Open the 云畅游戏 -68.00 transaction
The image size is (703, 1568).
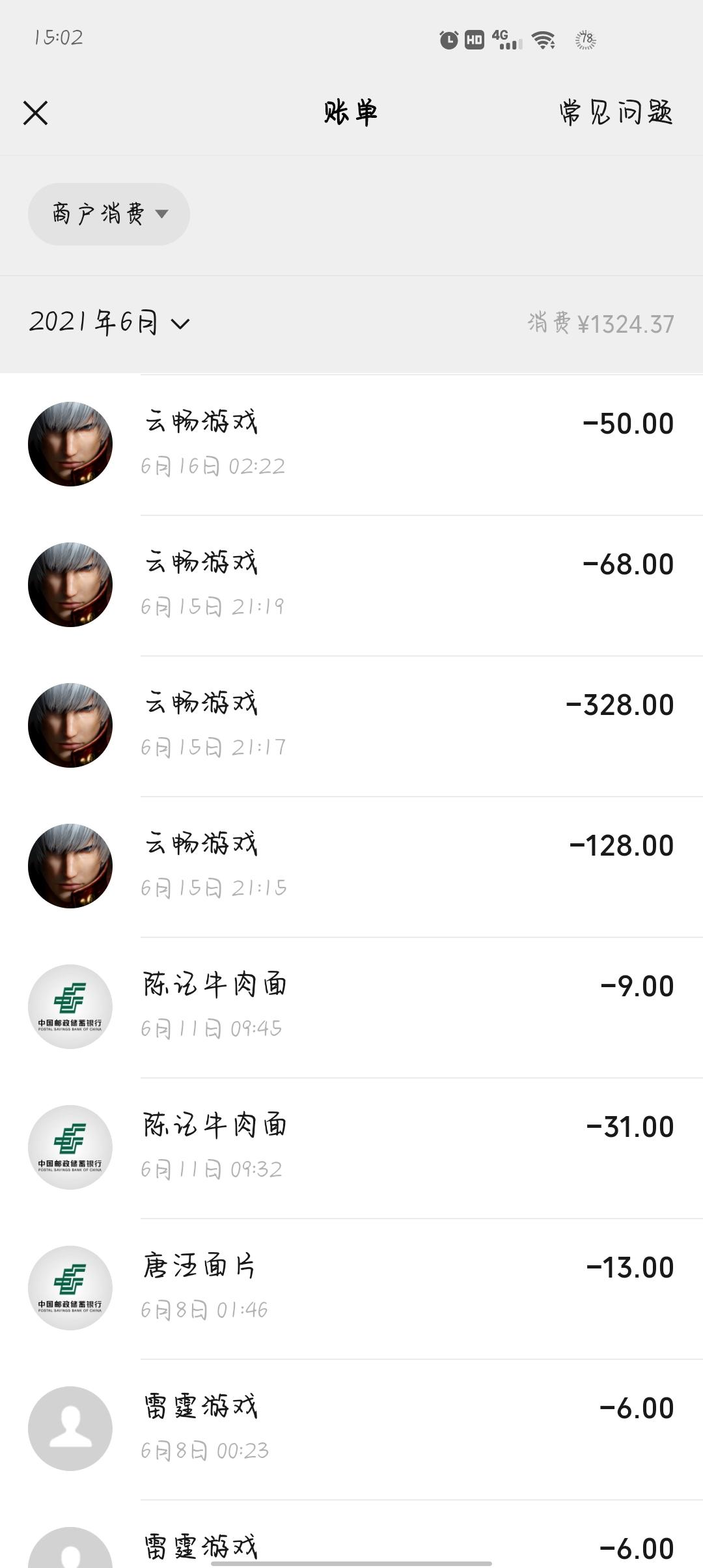point(351,585)
